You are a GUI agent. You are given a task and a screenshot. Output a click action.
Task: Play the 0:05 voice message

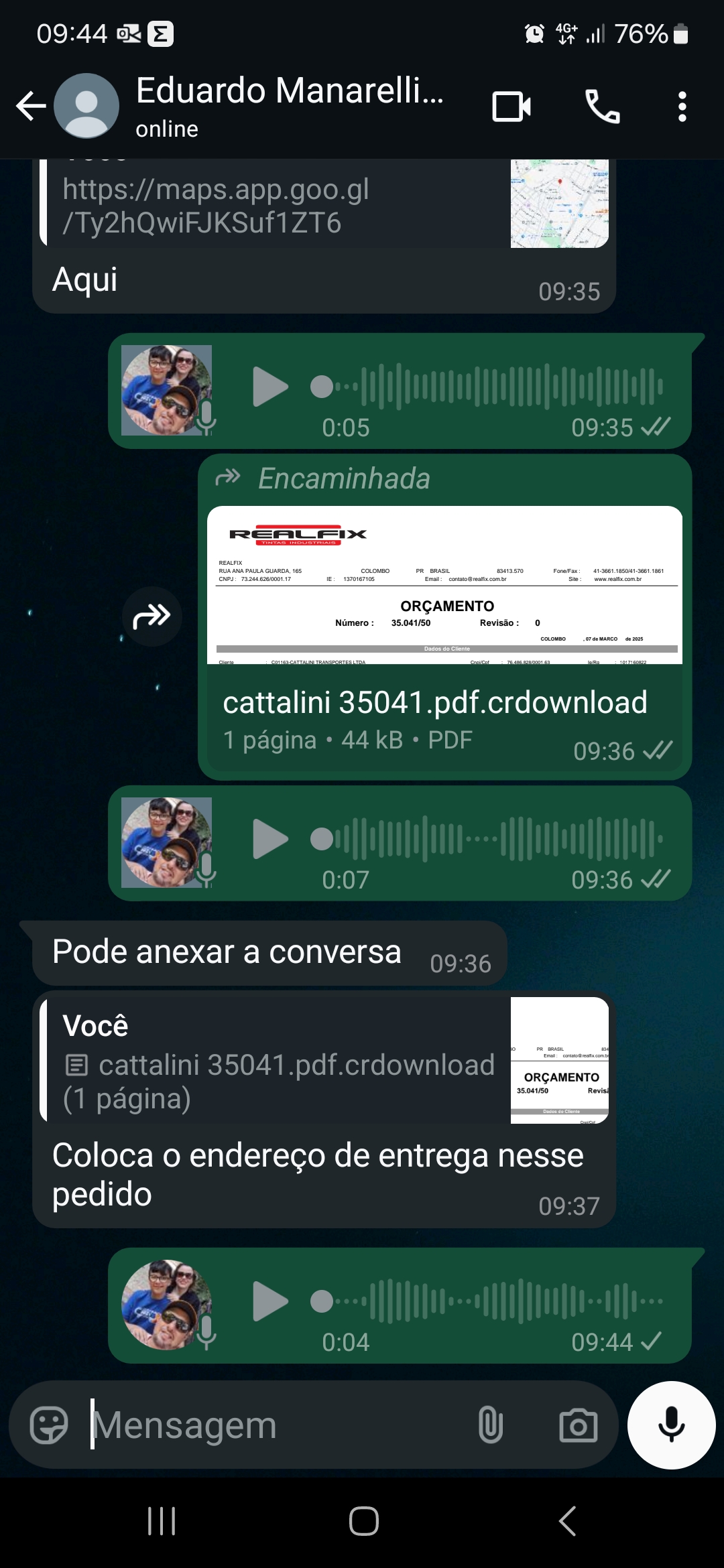[x=270, y=387]
